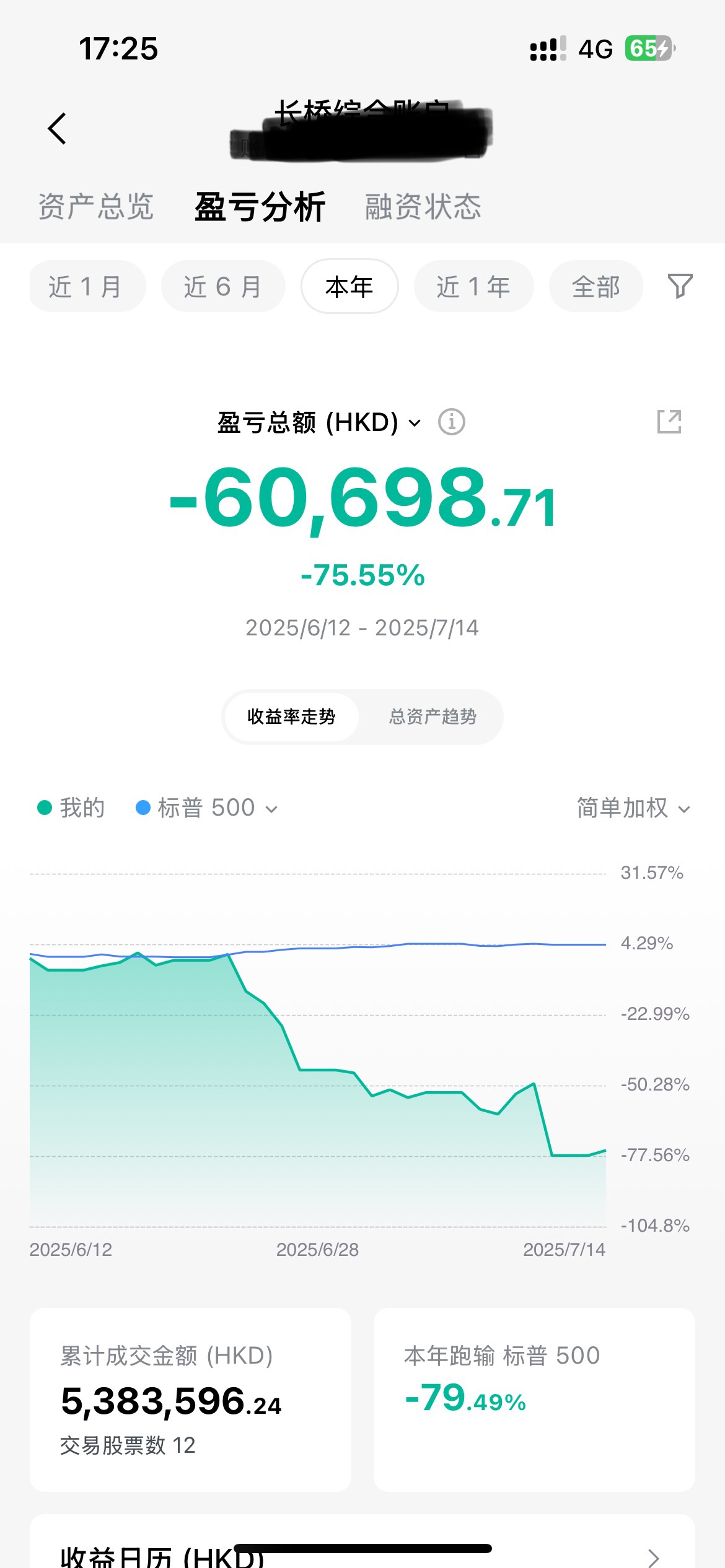The image size is (725, 1568).
Task: Go back using the top-left arrow
Action: tap(57, 129)
